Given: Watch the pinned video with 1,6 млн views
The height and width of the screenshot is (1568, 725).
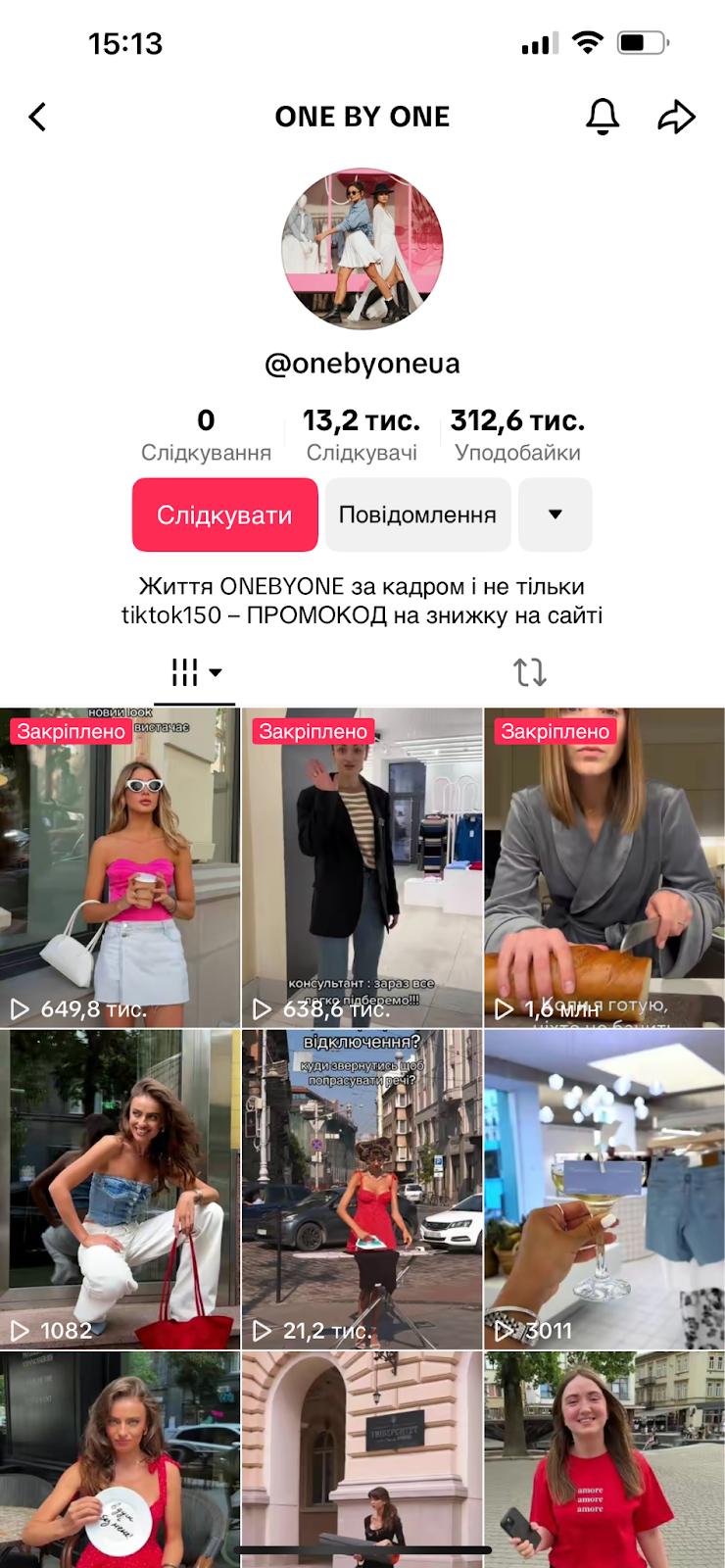Looking at the screenshot, I should point(604,867).
